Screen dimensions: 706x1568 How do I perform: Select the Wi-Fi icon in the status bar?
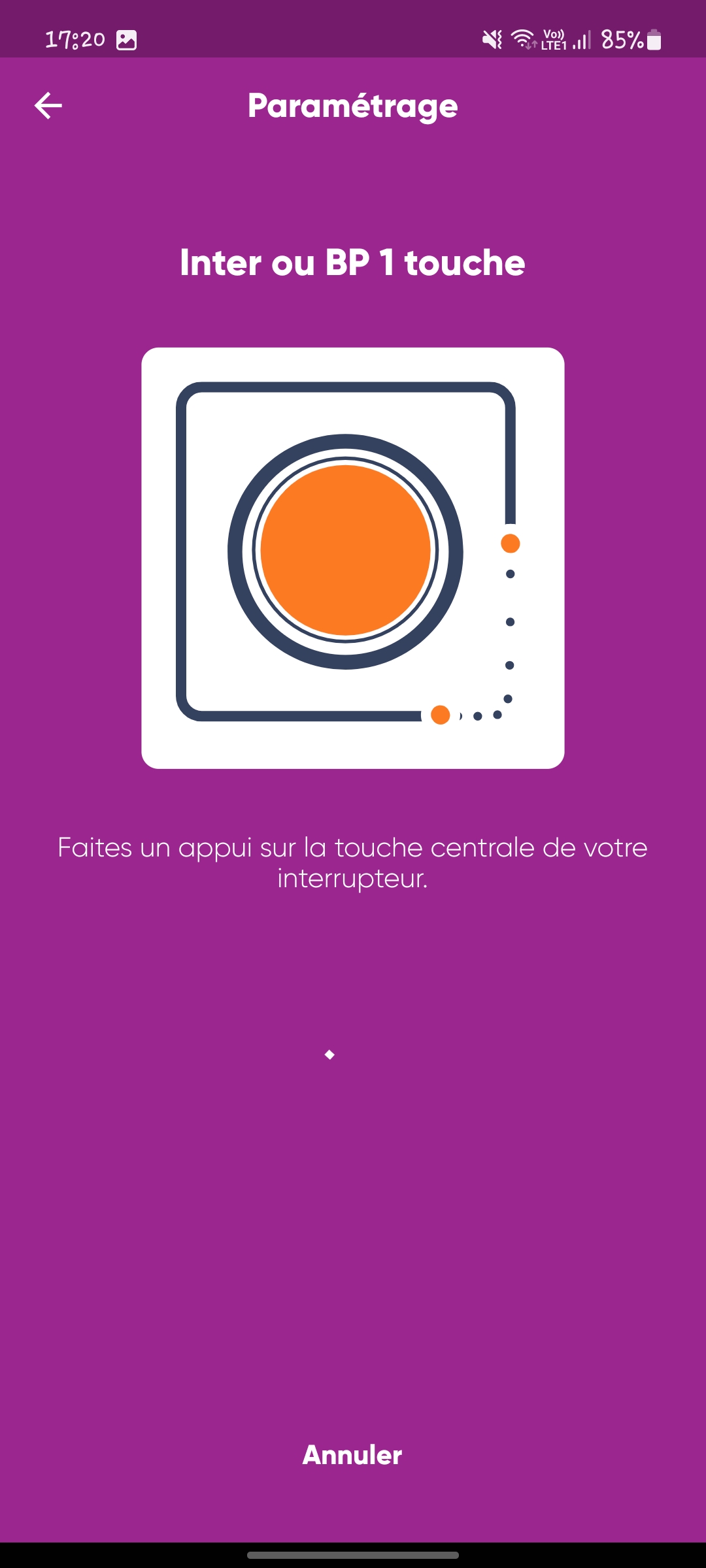523,38
